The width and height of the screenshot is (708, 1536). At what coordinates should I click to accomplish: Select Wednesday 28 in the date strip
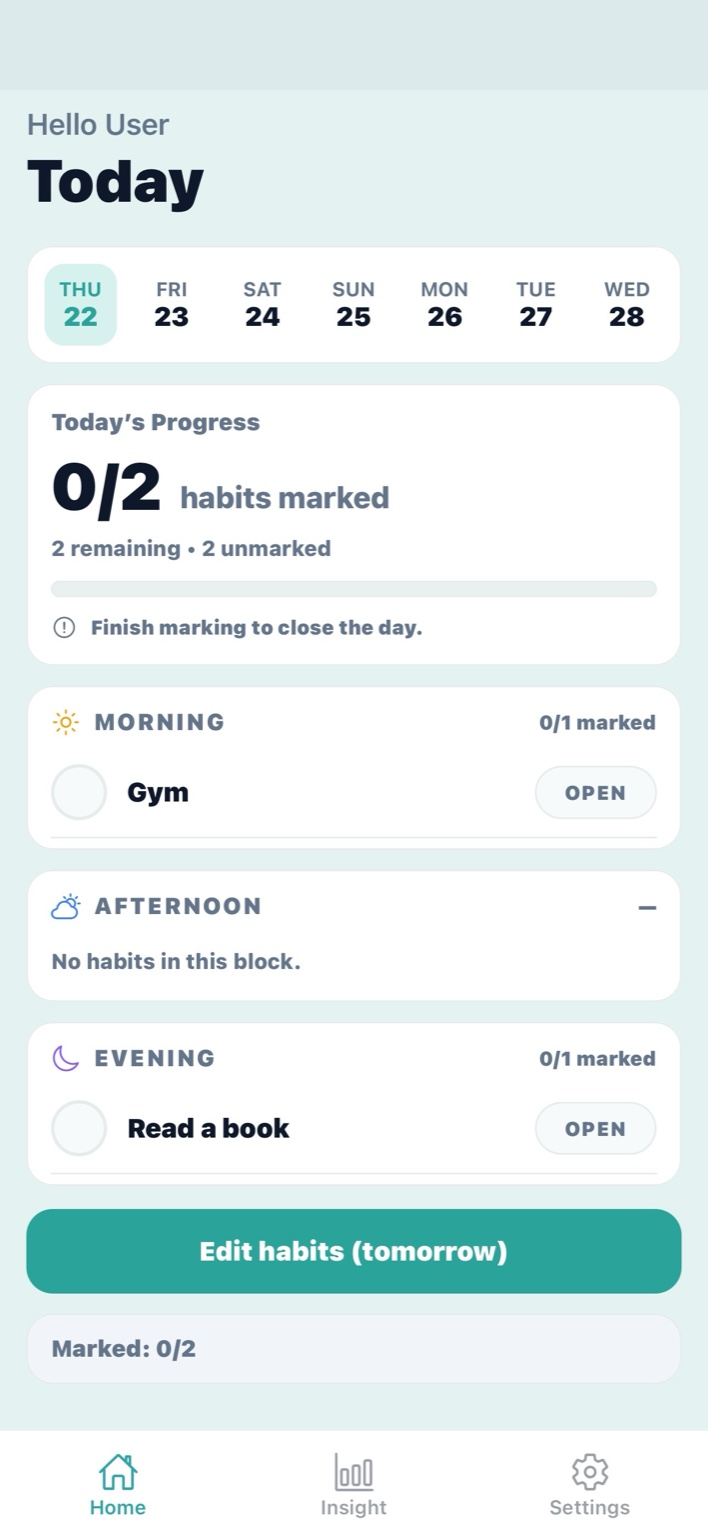[x=627, y=304]
